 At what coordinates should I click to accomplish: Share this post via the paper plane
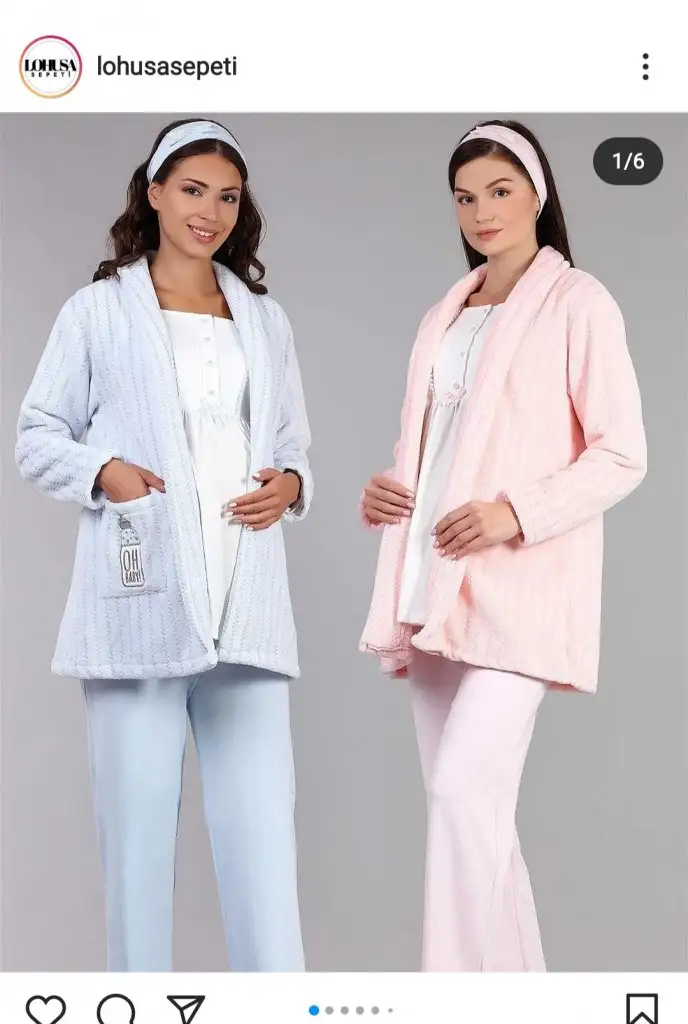(186, 1008)
